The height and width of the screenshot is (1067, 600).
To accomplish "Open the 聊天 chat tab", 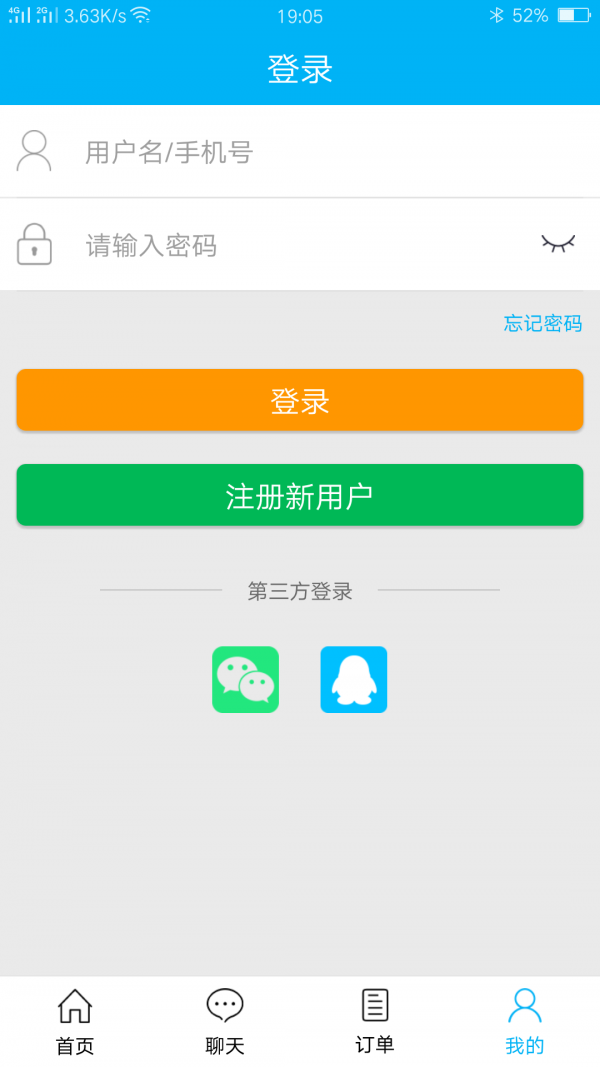I will coord(225,1022).
